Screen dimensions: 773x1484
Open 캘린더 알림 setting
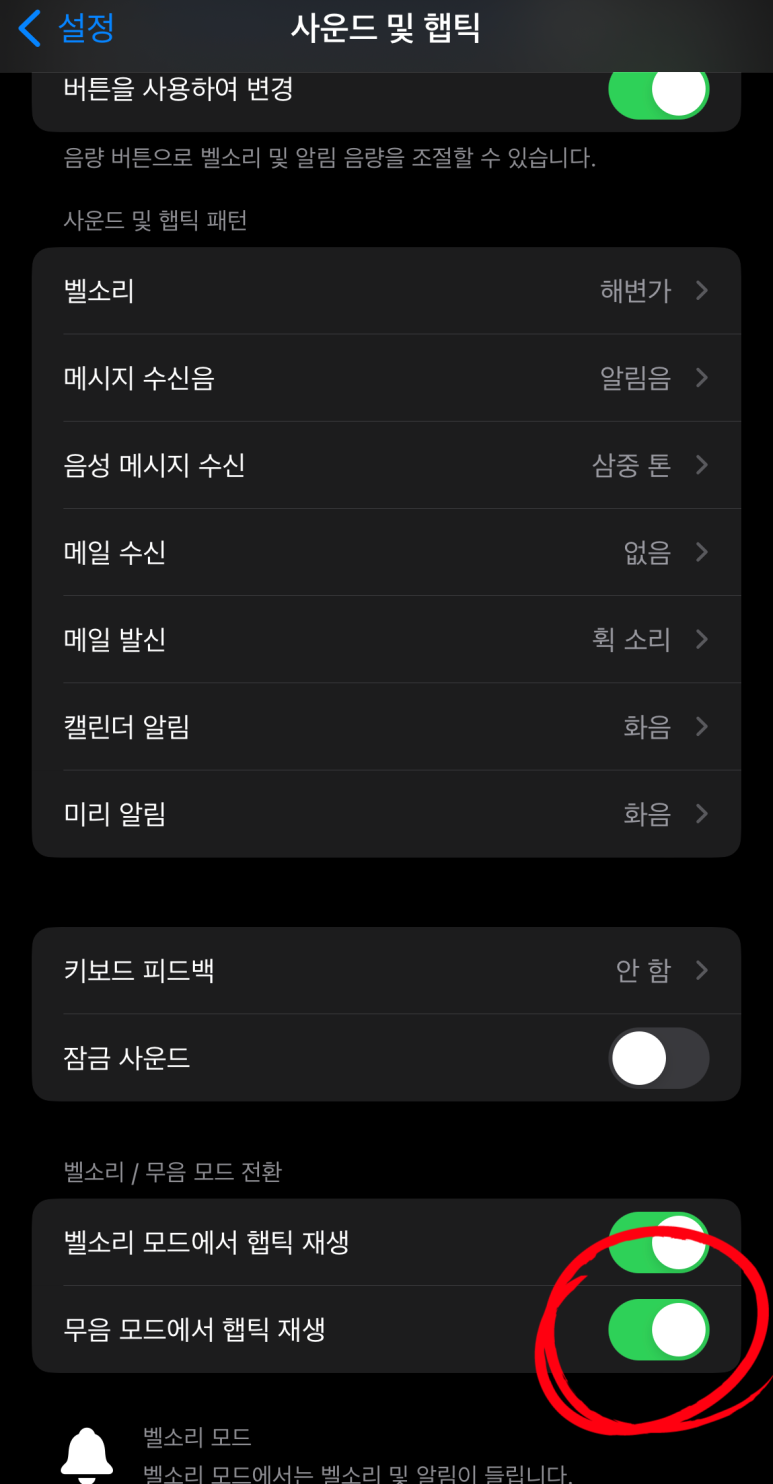[386, 726]
